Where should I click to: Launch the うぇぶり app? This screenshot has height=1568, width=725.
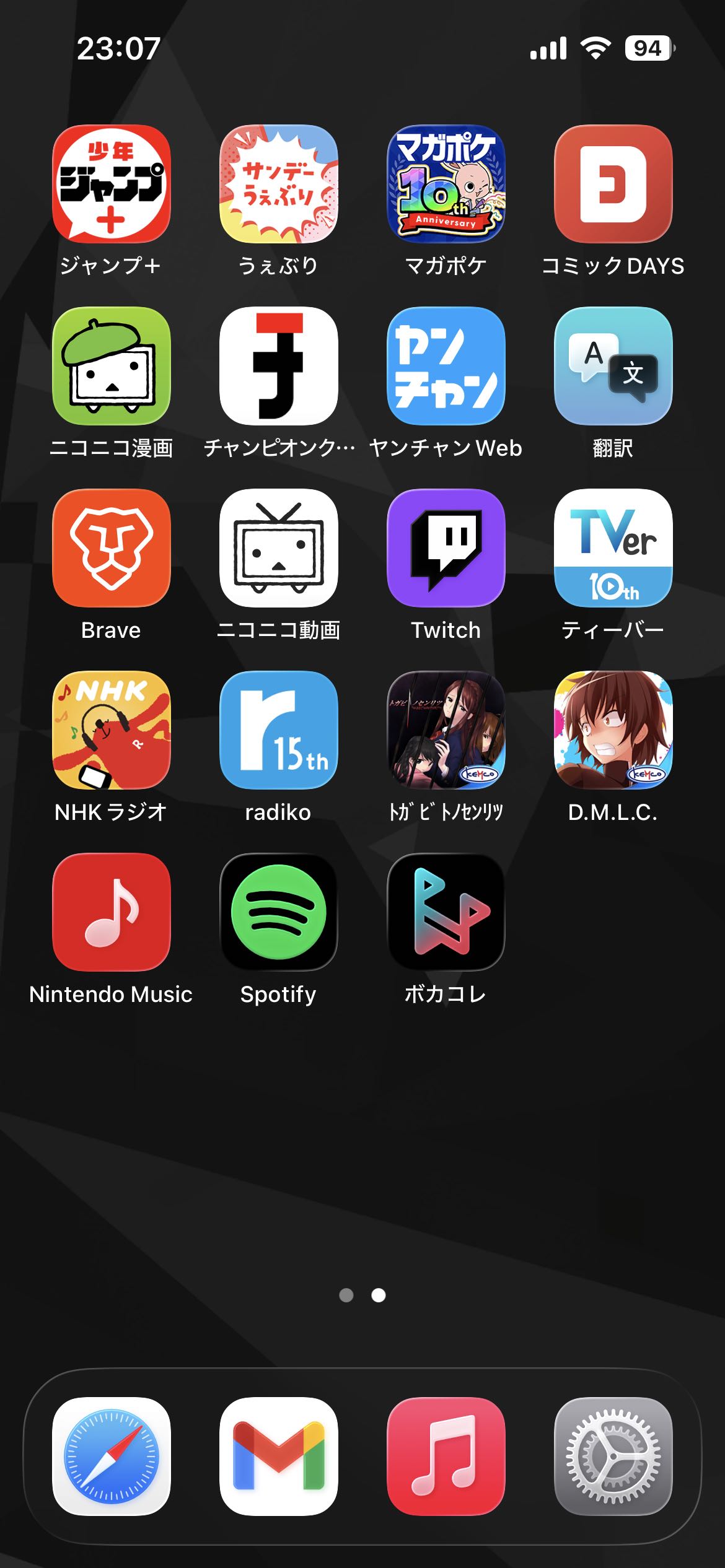tap(279, 184)
